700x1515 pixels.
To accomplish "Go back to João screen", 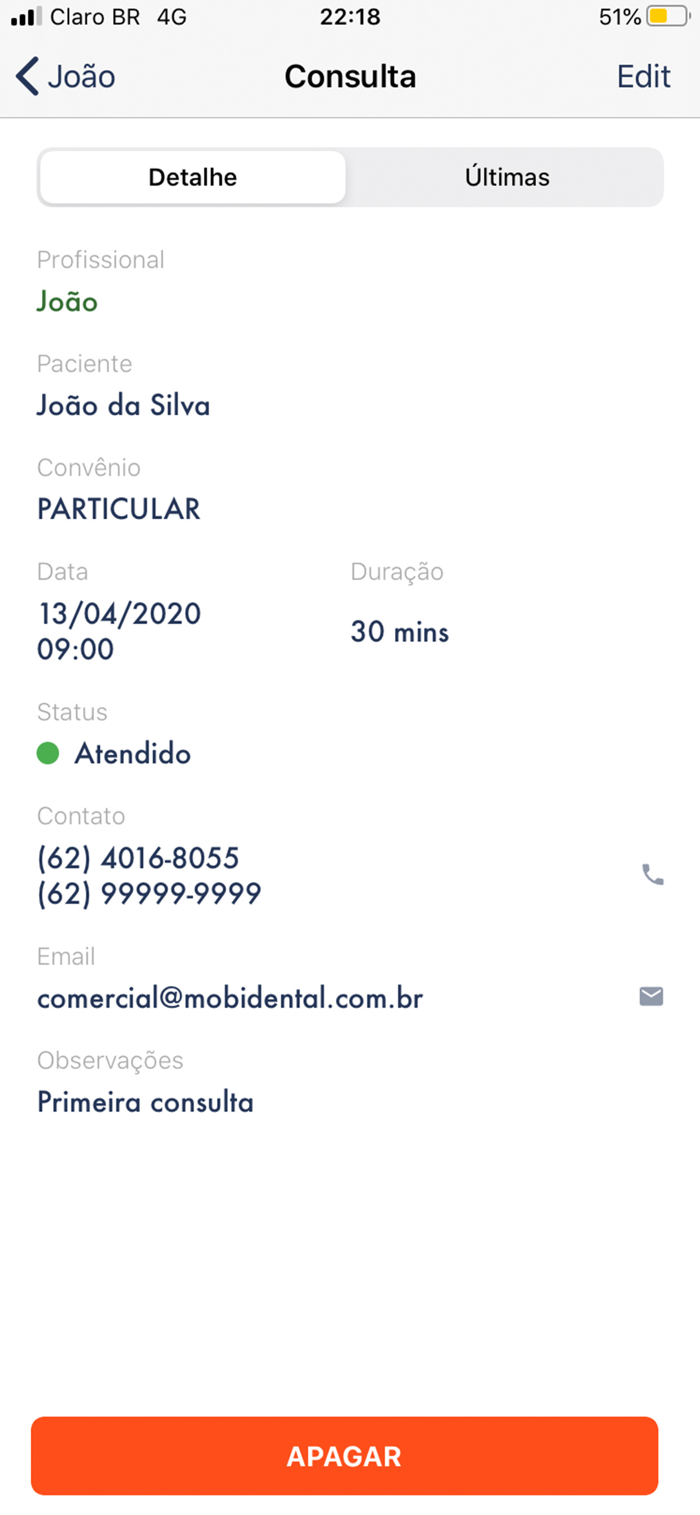I will point(65,77).
